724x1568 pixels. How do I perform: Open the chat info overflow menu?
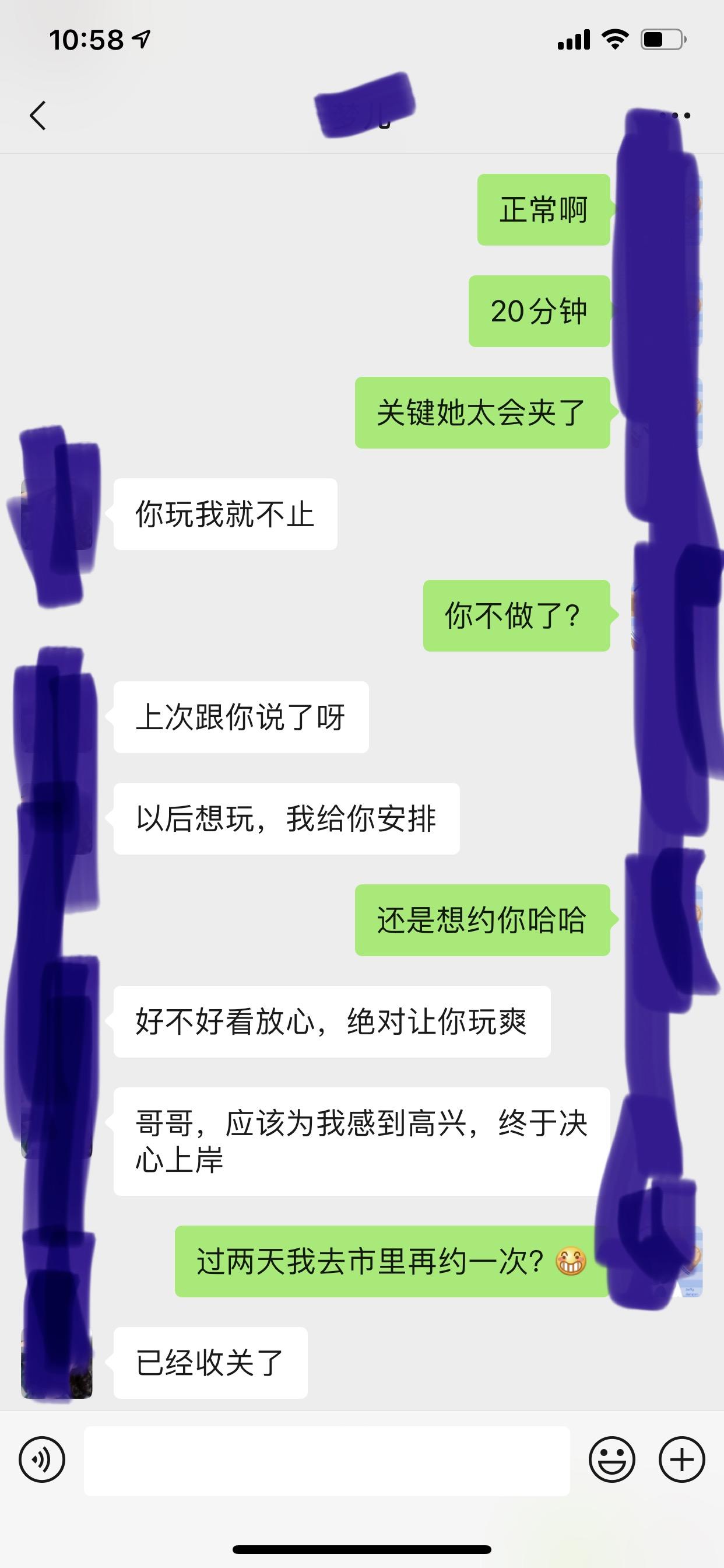679,115
